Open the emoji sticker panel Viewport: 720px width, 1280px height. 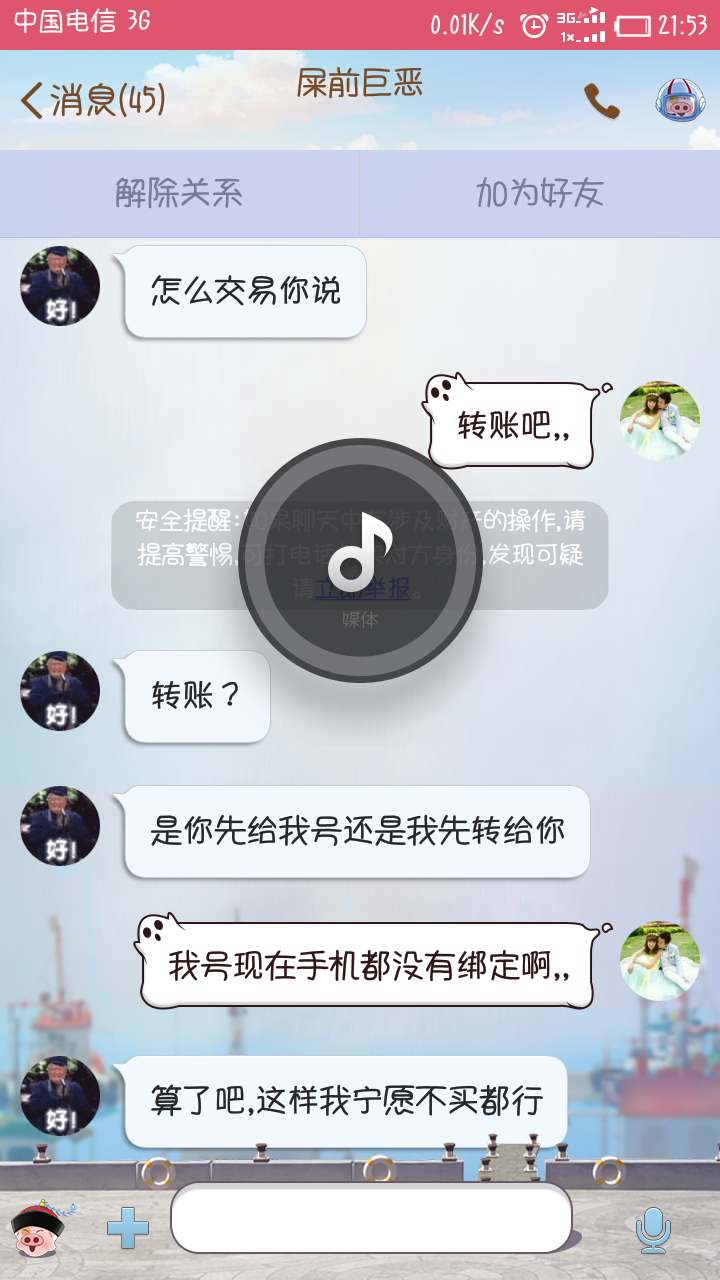(x=42, y=1228)
